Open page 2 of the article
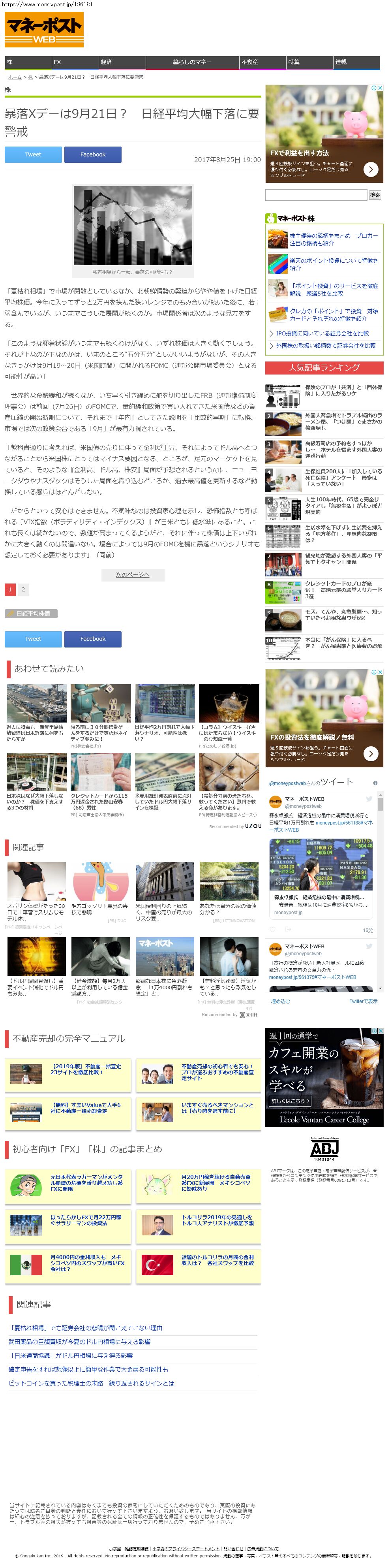388x1568 pixels. [x=23, y=589]
